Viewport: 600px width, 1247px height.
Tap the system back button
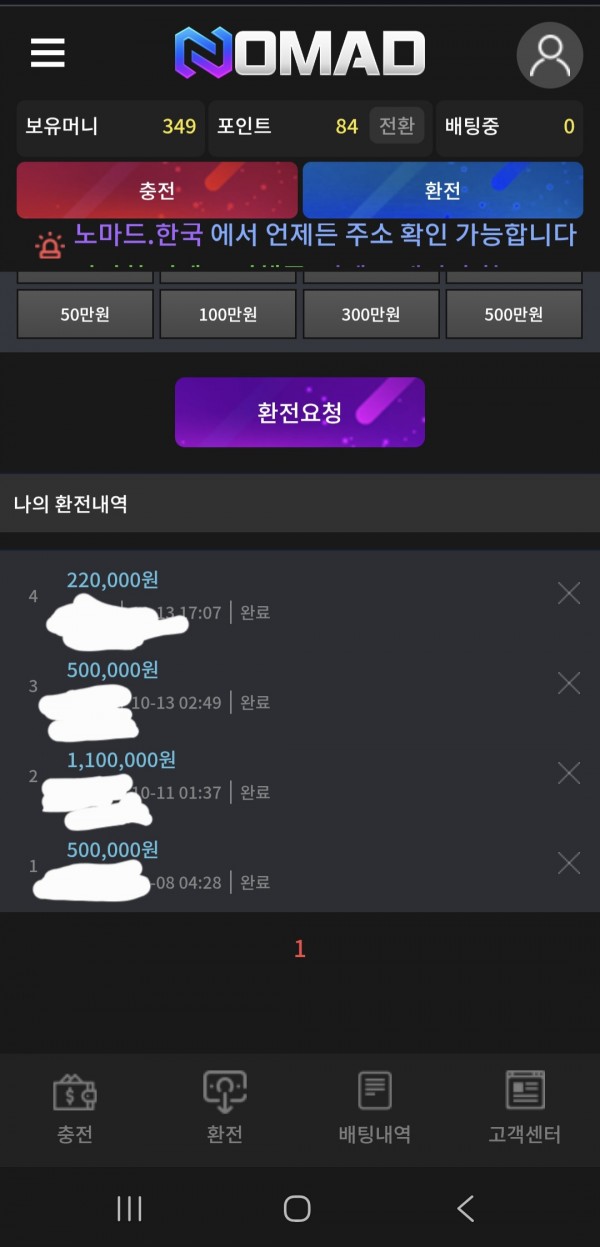pyautogui.click(x=465, y=1208)
